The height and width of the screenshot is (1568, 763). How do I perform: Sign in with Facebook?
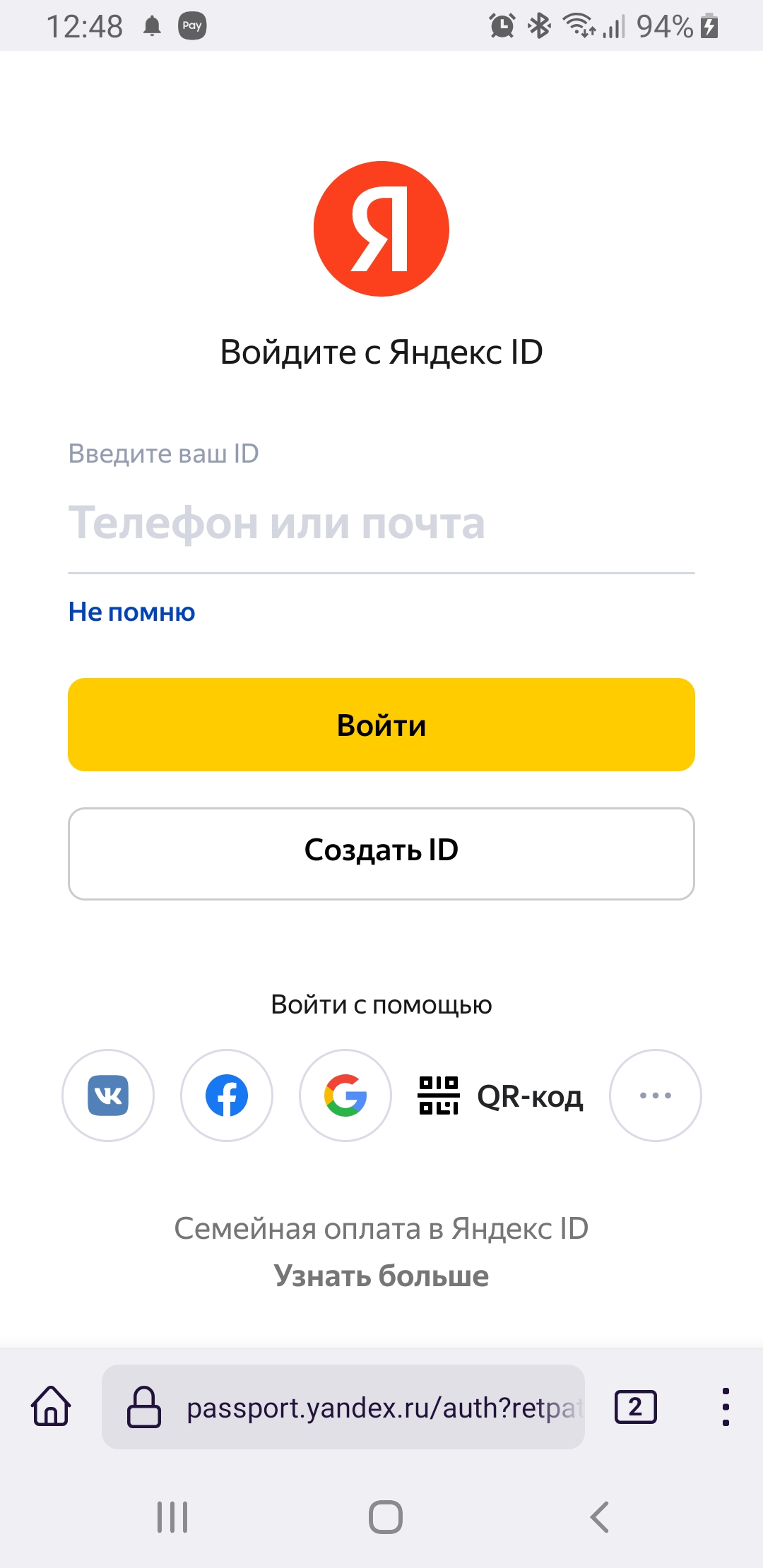227,1095
